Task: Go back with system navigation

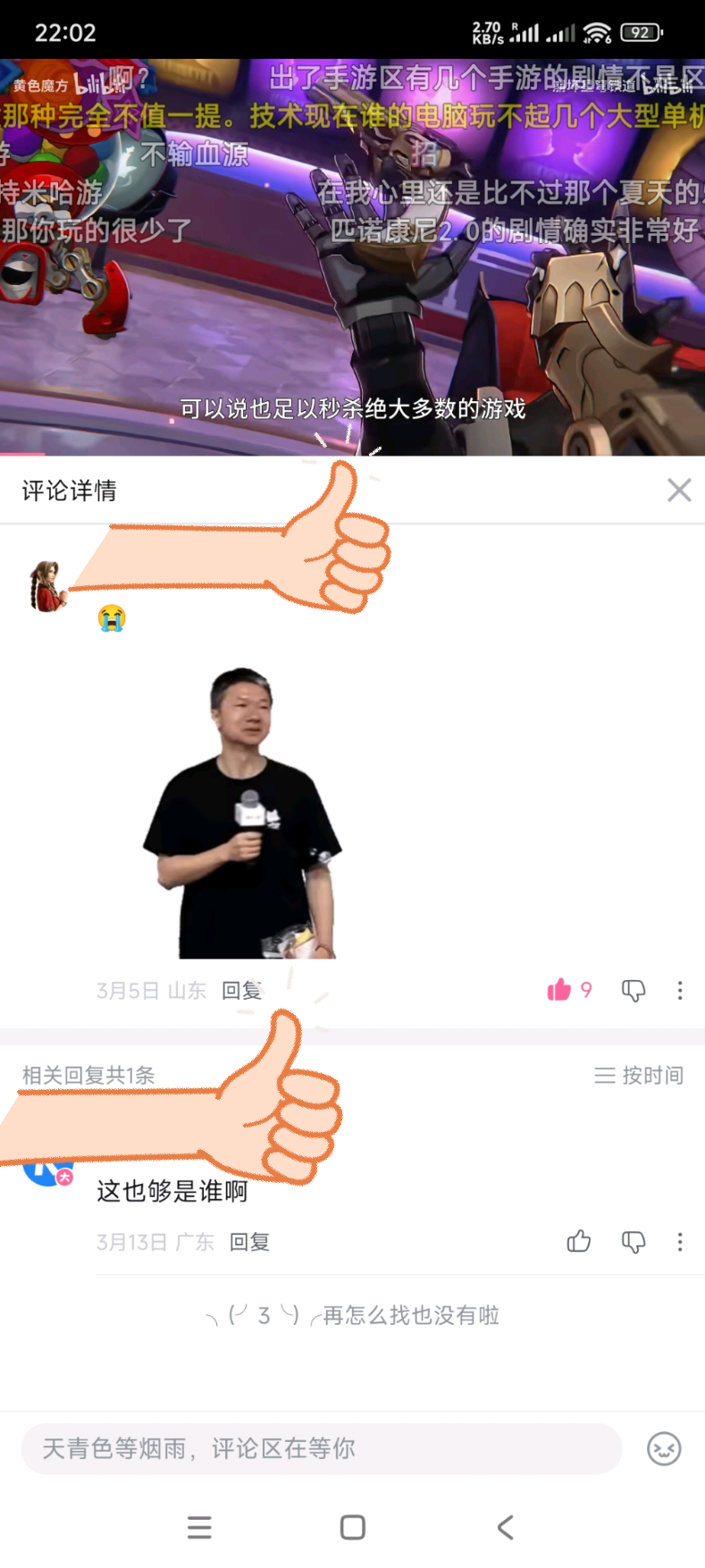Action: (x=506, y=1527)
